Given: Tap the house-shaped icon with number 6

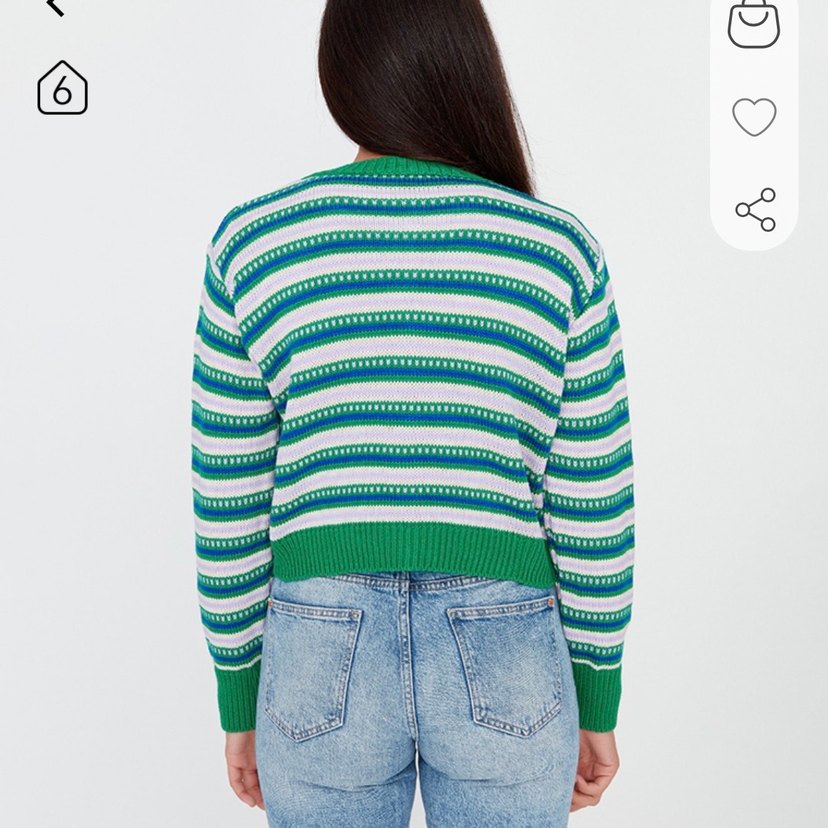Looking at the screenshot, I should point(62,88).
